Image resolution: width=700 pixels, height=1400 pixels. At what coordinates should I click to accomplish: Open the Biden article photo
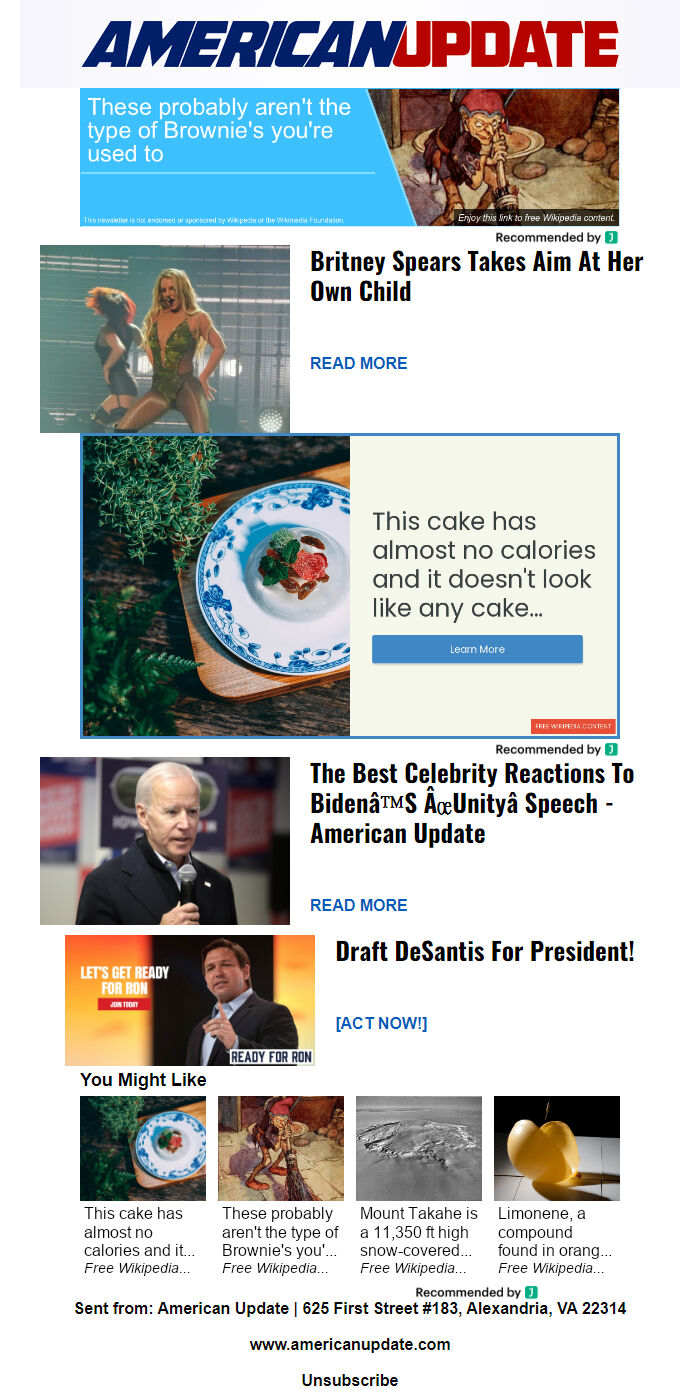pyautogui.click(x=165, y=841)
